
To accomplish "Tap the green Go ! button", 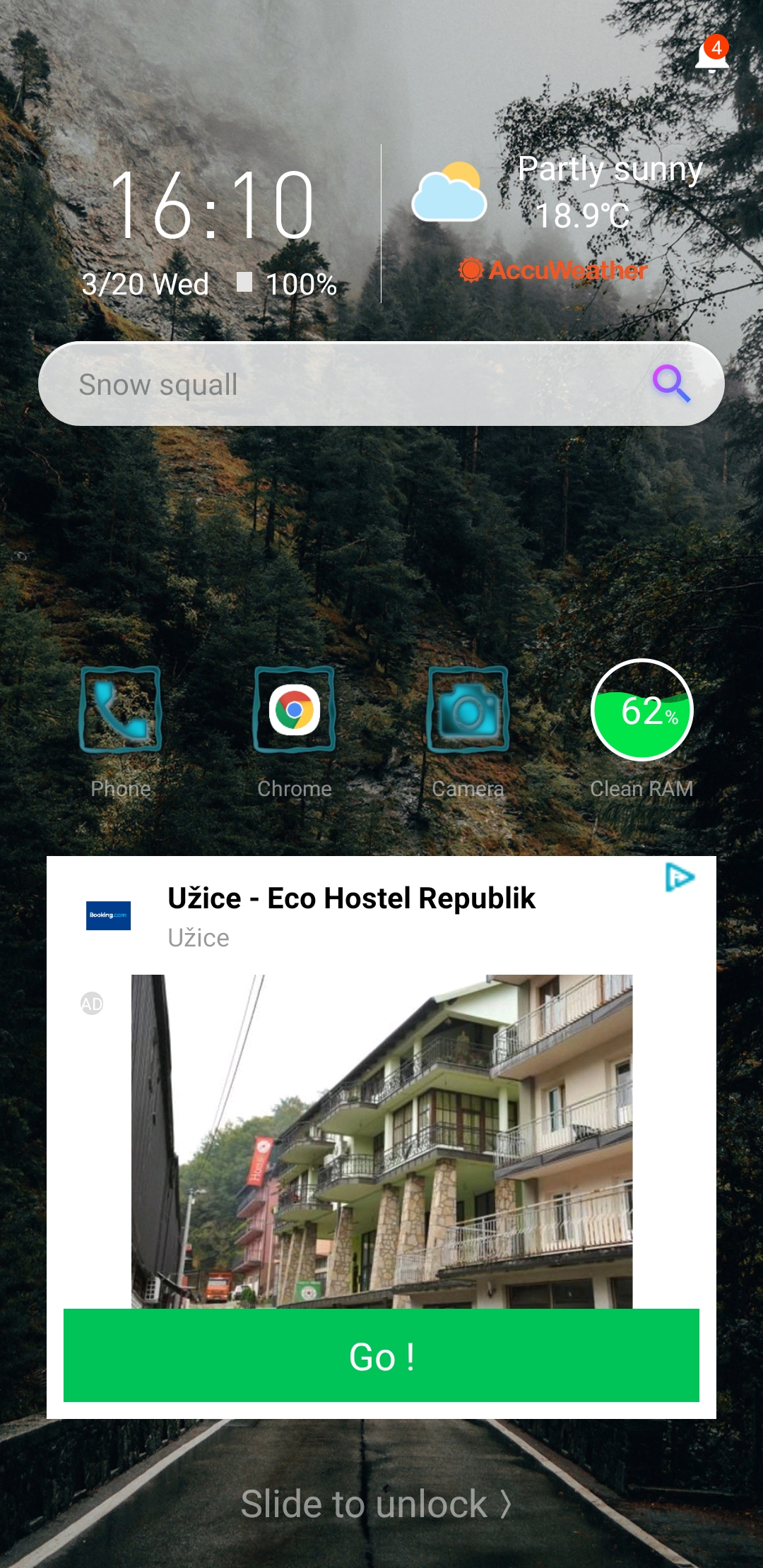I will [x=381, y=1355].
